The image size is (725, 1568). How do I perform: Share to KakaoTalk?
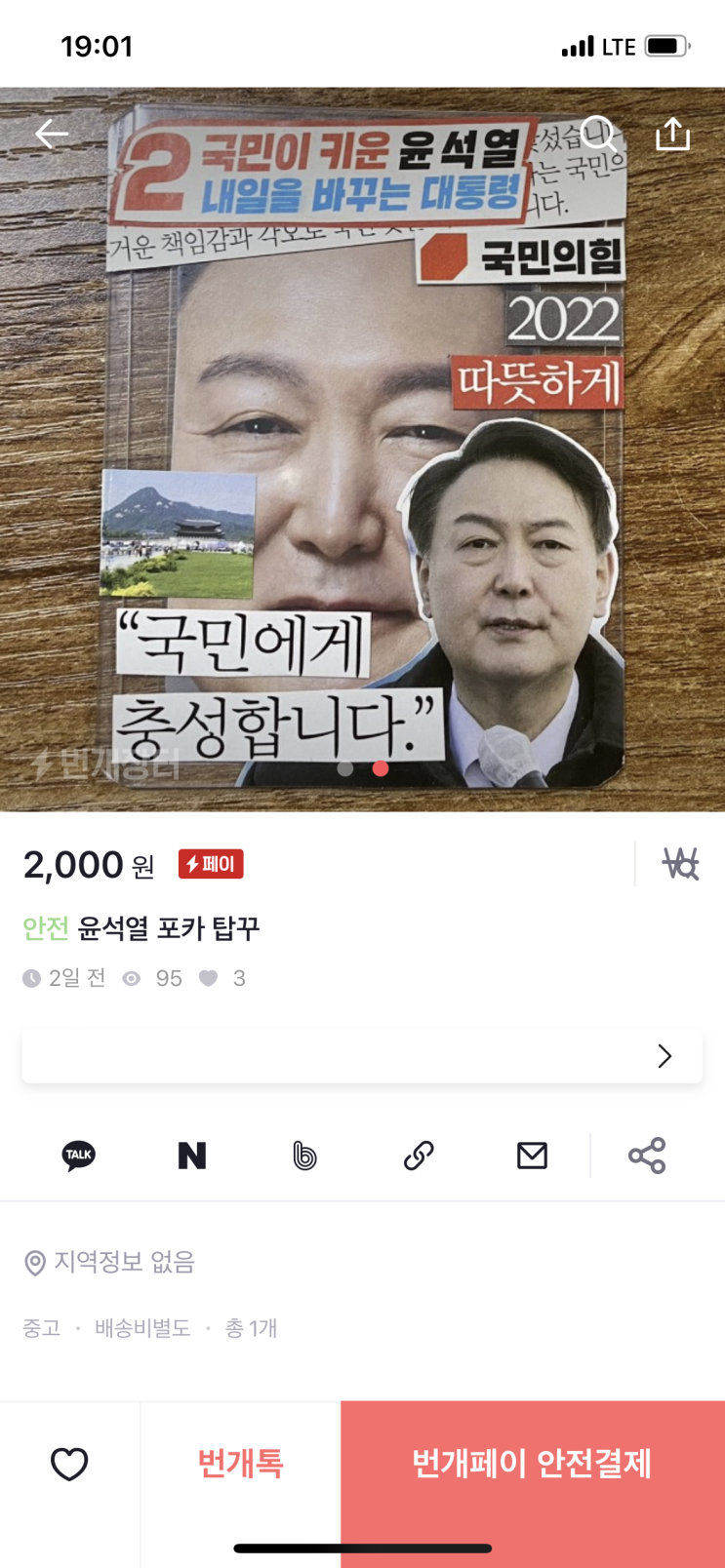click(79, 1156)
